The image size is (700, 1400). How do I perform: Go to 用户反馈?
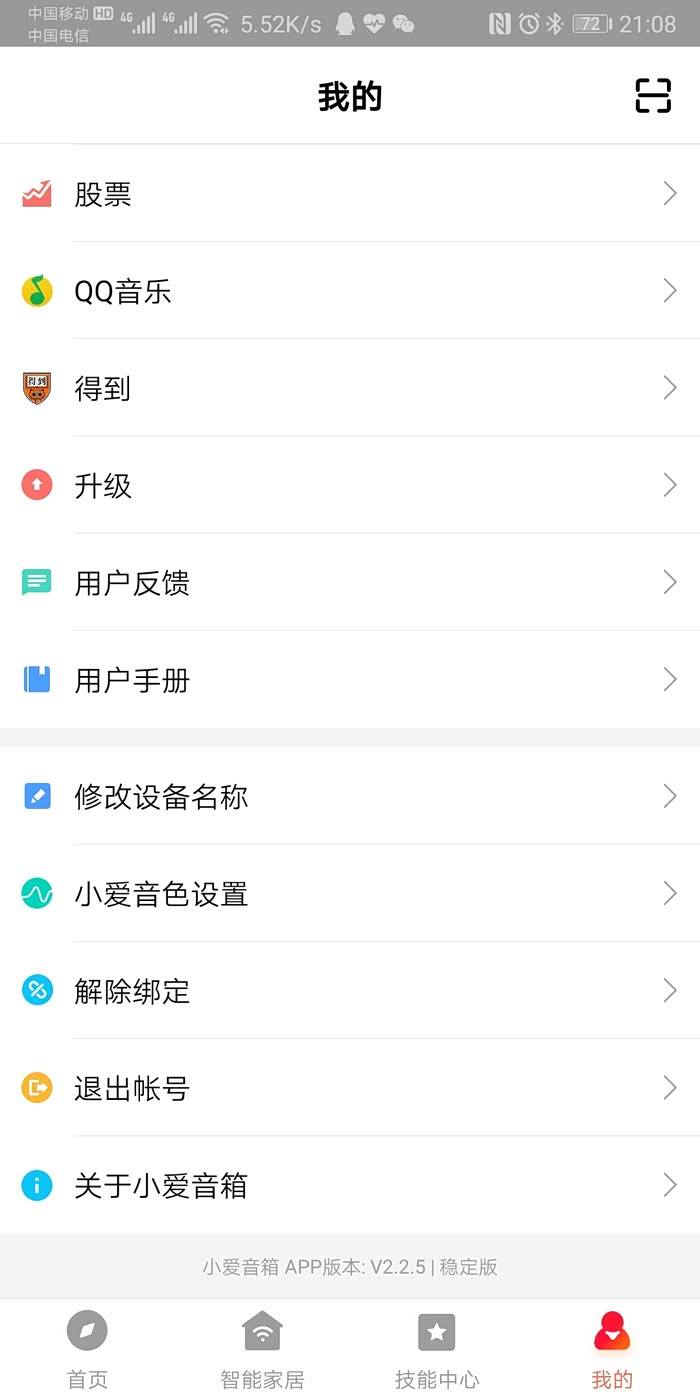click(x=350, y=583)
